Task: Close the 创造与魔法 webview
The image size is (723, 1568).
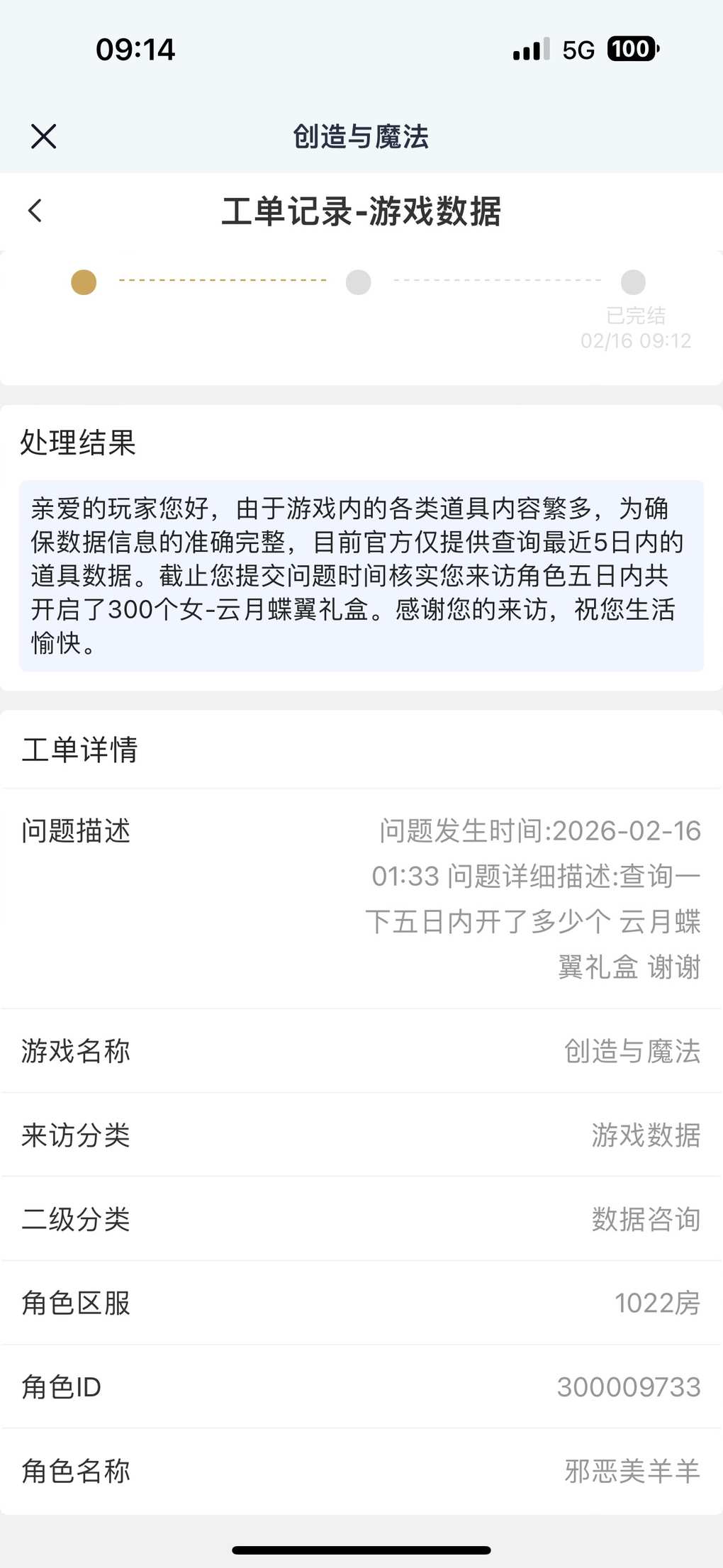Action: click(x=44, y=136)
